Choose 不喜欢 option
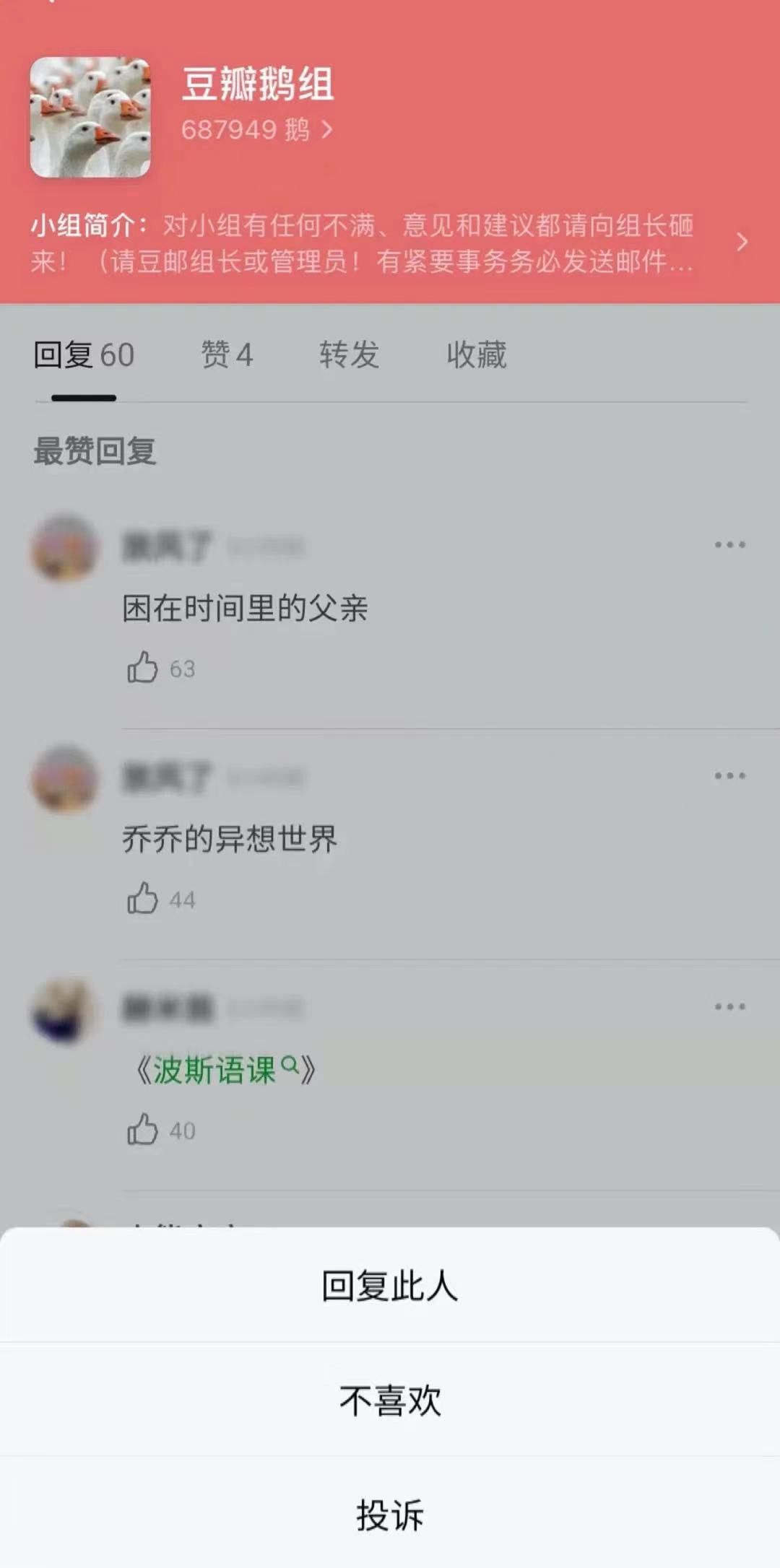Screen dimensions: 780x1568 coord(390,1401)
